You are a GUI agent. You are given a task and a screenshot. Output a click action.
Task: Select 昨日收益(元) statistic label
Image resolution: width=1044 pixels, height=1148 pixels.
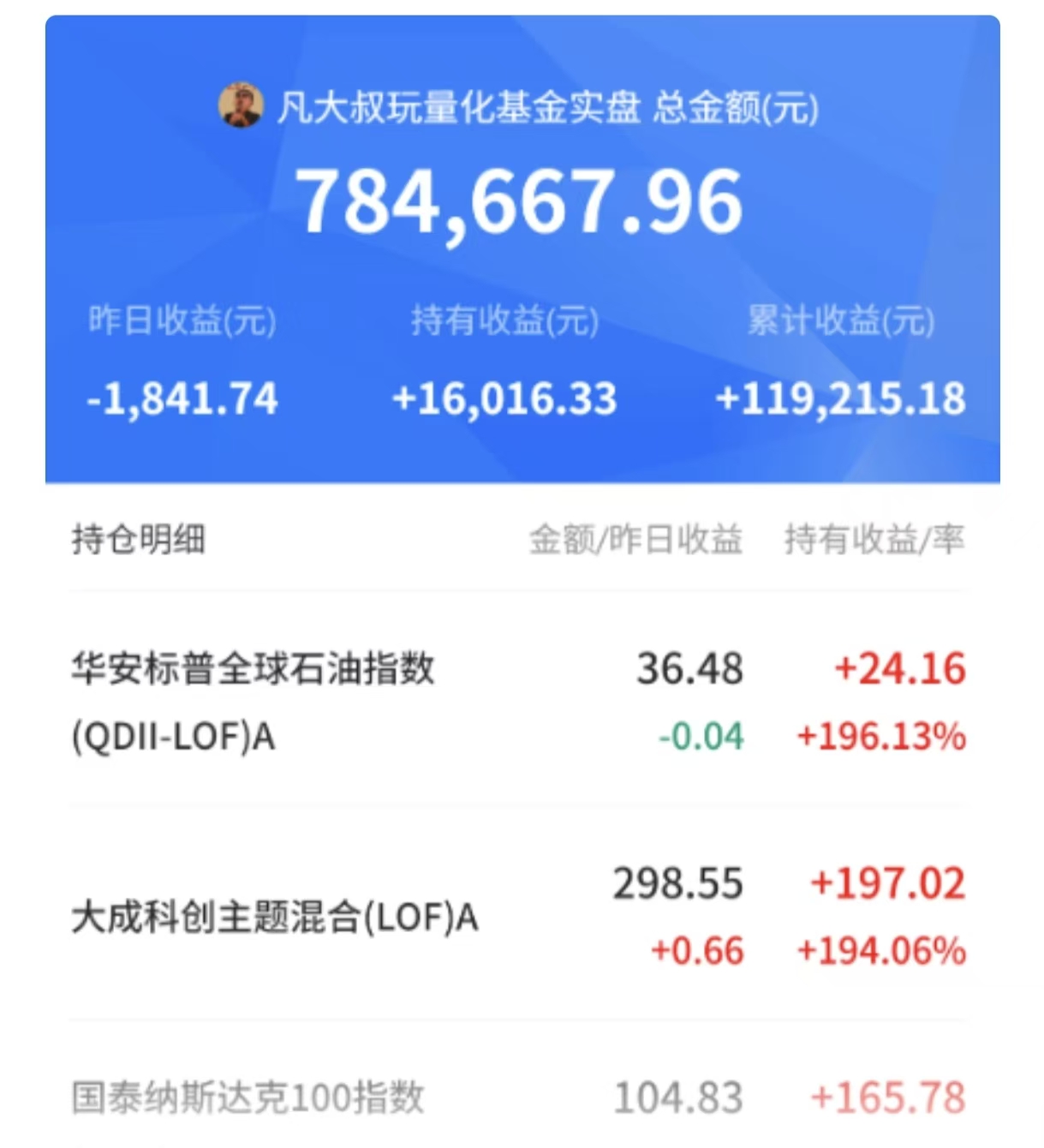point(182,320)
